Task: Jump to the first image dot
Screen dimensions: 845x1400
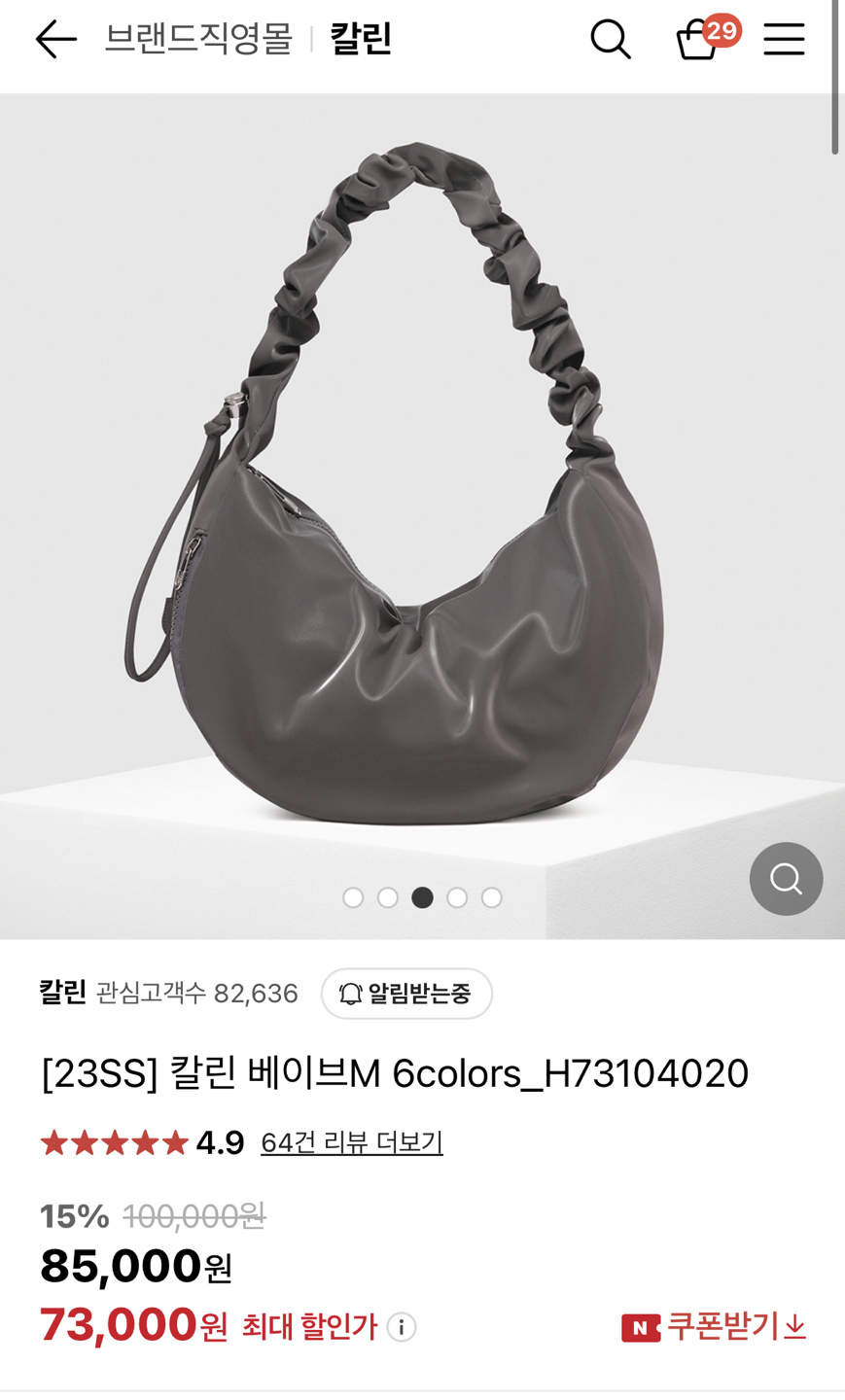Action: 353,897
